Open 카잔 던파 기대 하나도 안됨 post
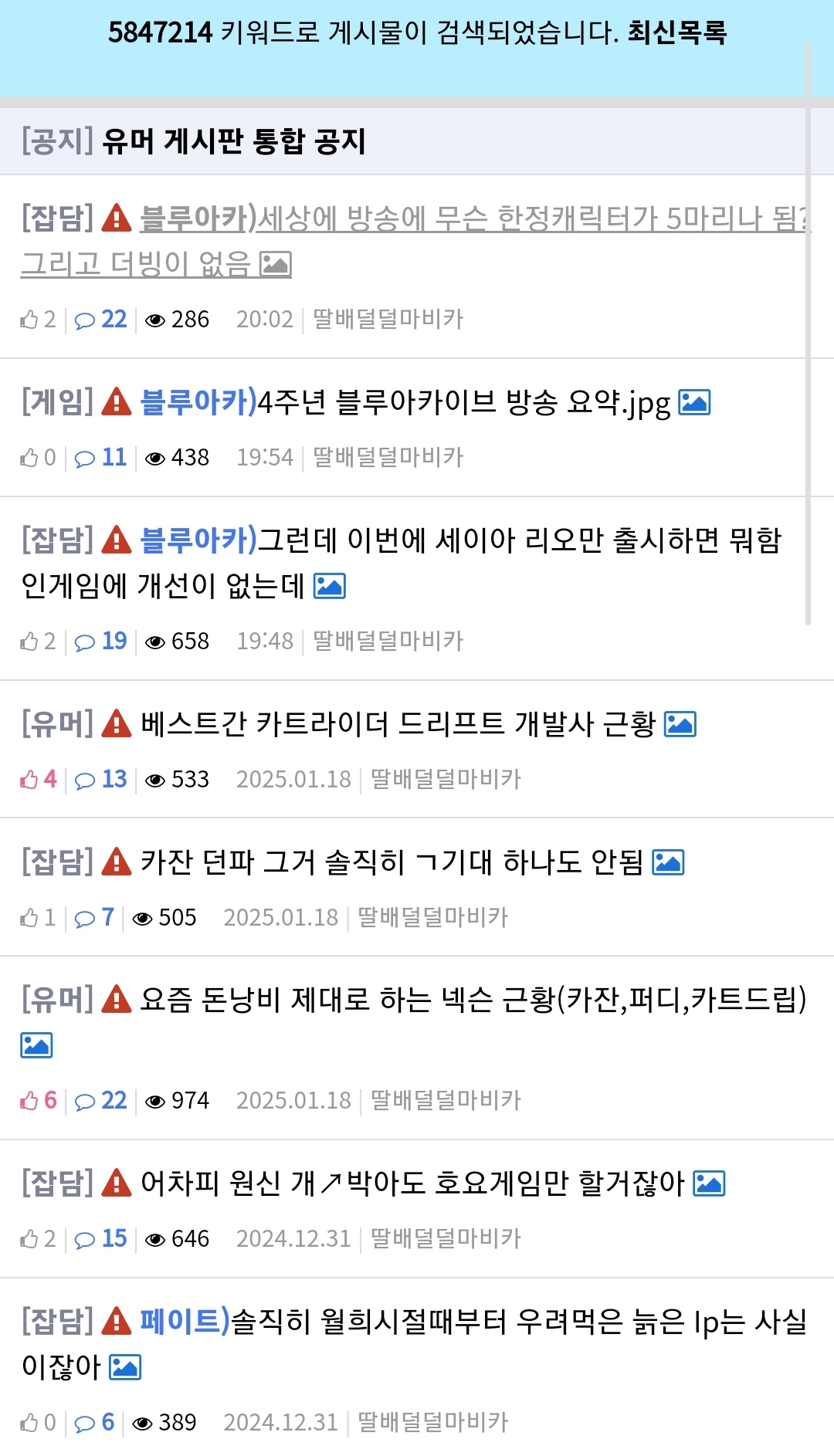 [x=392, y=862]
